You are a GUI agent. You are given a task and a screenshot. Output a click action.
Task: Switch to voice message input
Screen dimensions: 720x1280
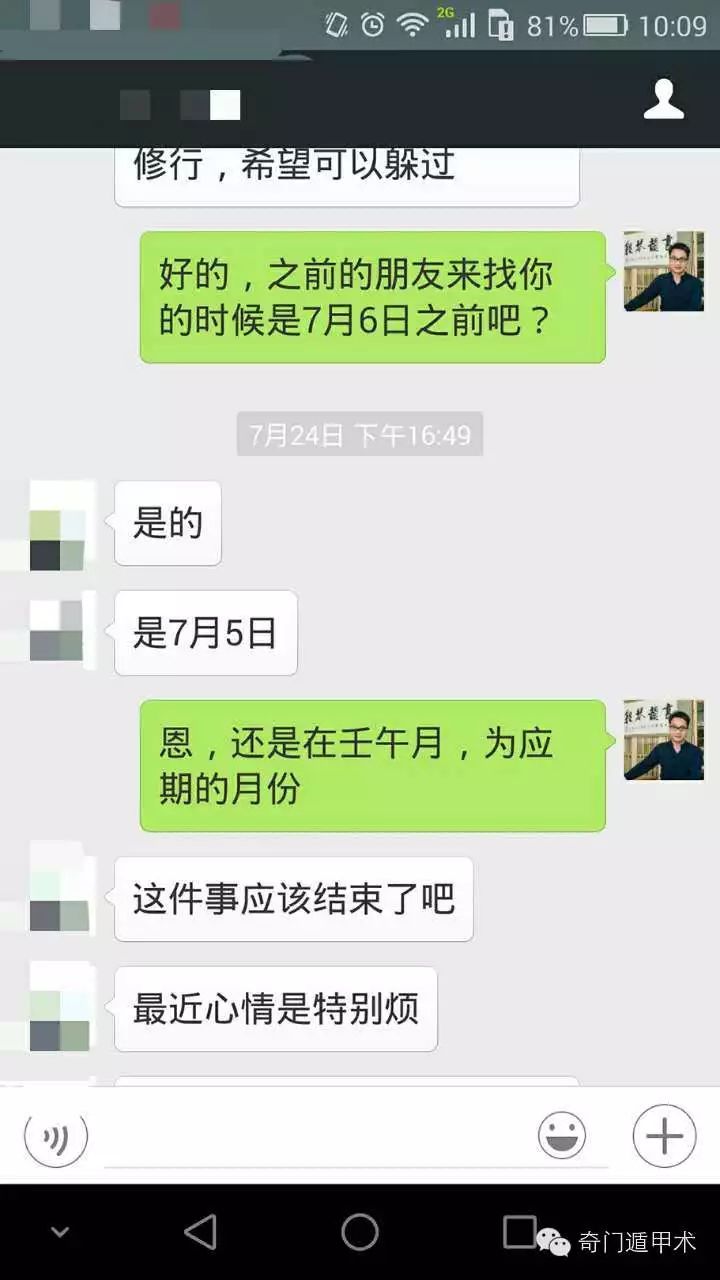tap(56, 1137)
